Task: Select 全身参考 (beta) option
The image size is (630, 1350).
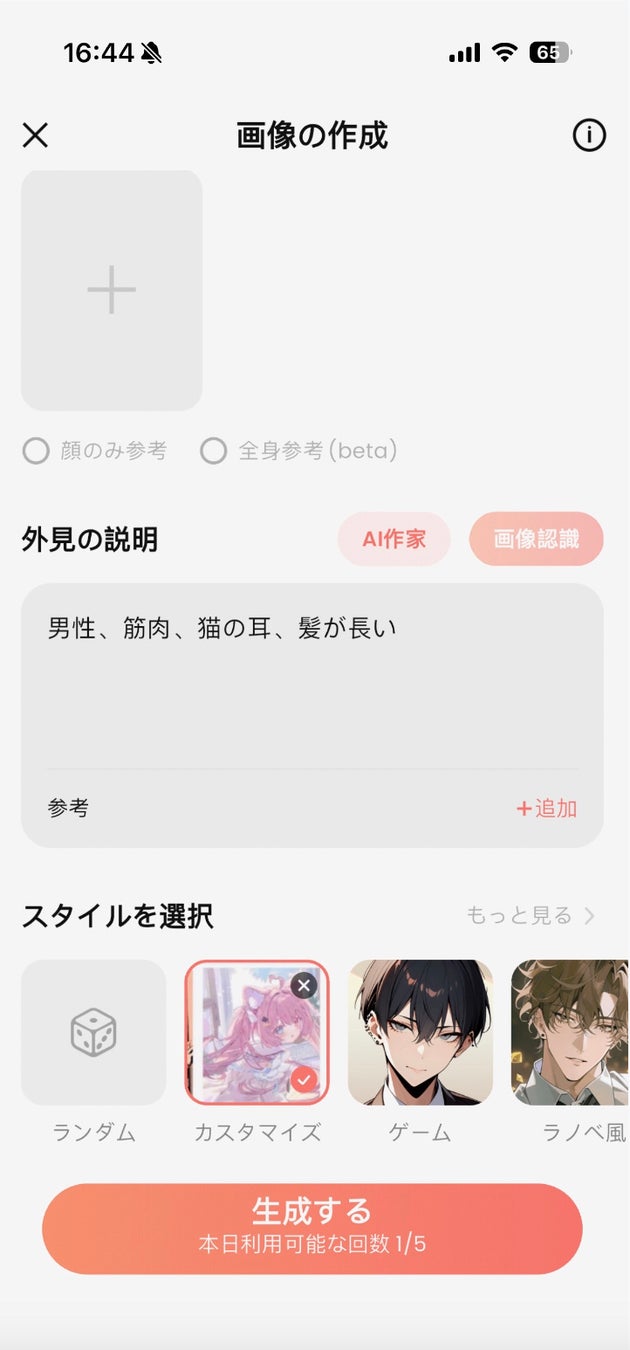Action: tap(213, 451)
